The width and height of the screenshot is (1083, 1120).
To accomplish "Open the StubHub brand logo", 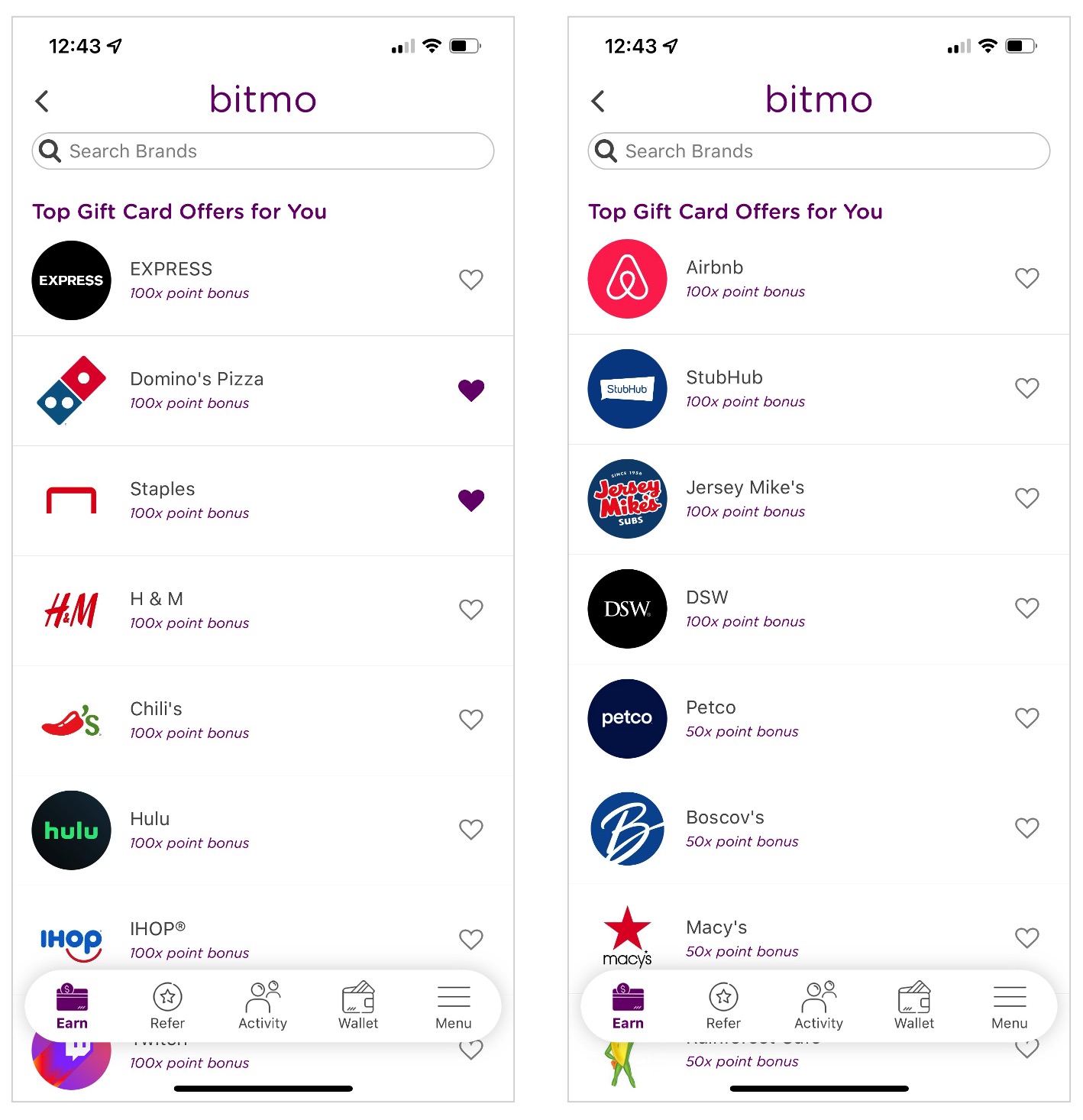I will tap(626, 389).
